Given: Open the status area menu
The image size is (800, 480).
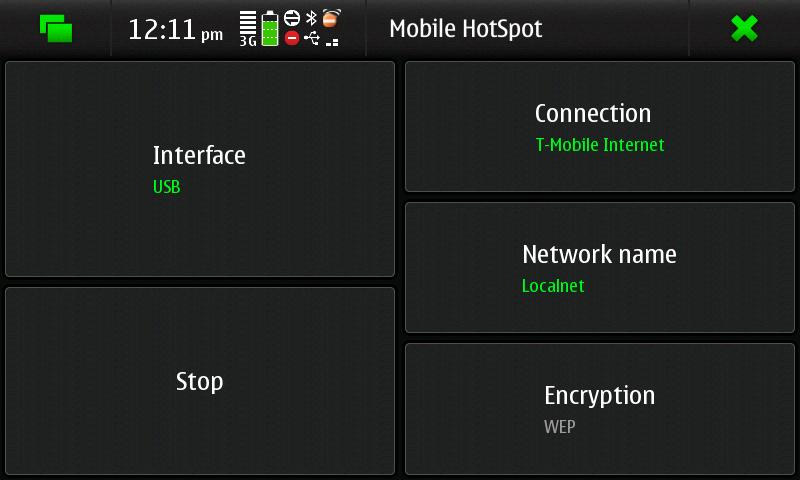Looking at the screenshot, I should (x=238, y=28).
